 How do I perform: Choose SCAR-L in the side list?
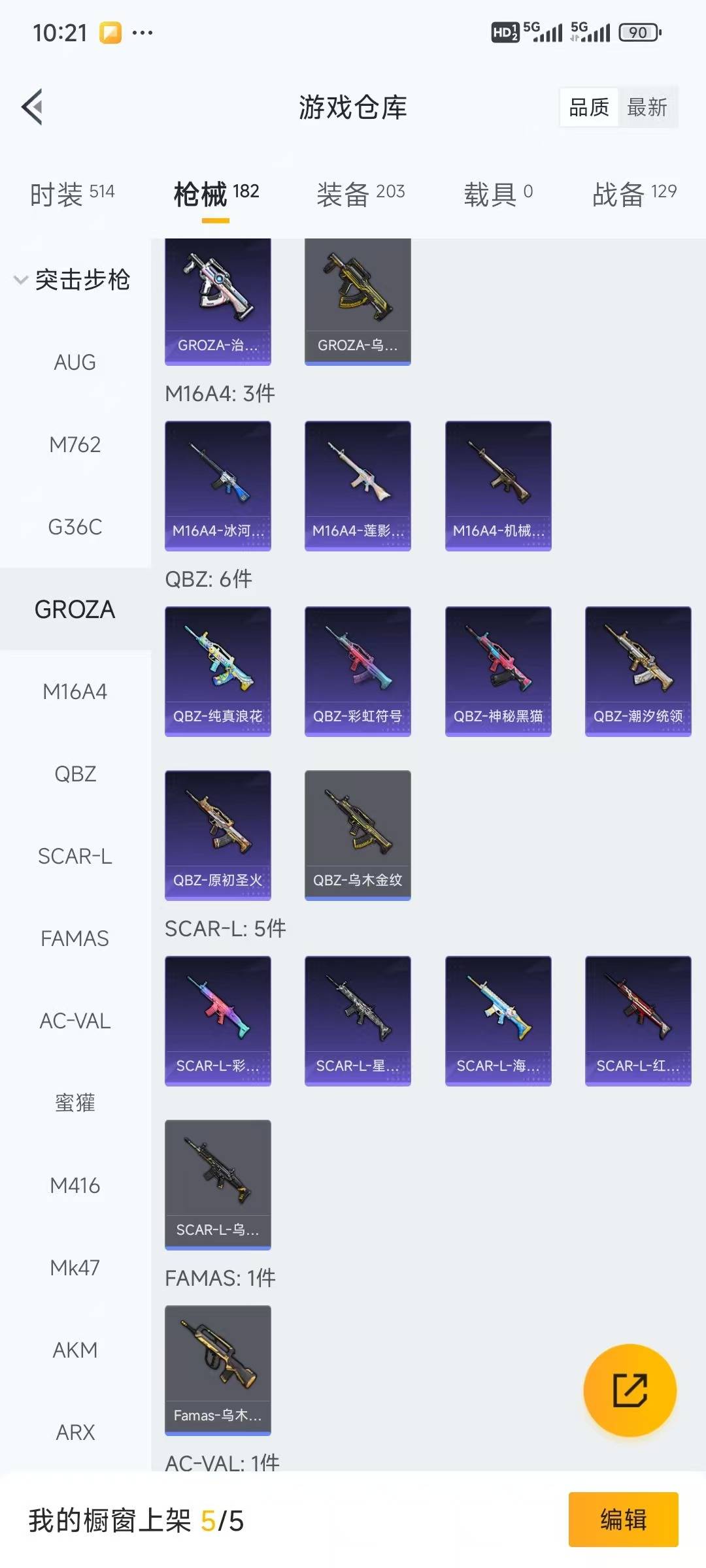click(75, 856)
